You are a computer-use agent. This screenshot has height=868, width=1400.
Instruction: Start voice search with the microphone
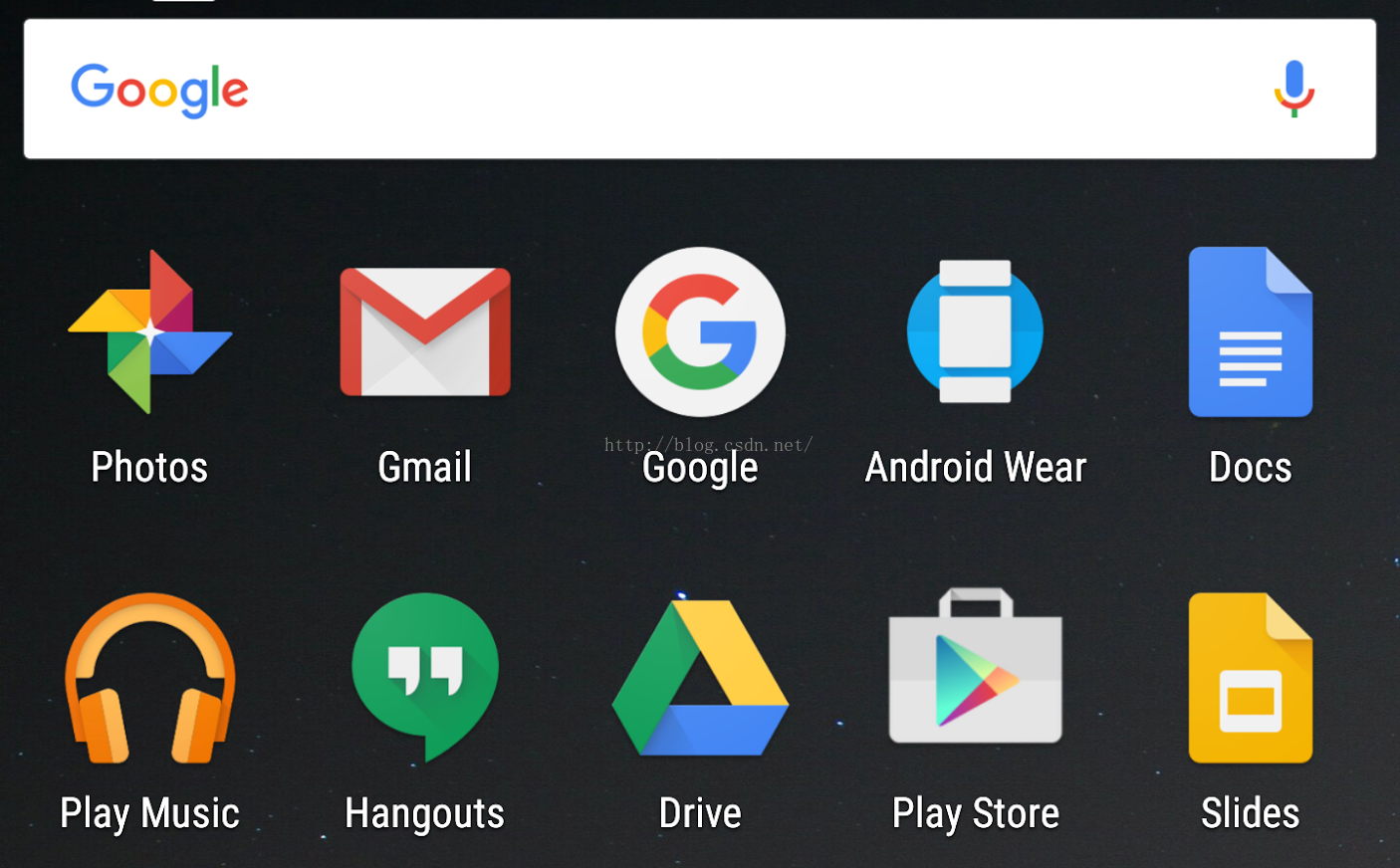tap(1293, 89)
